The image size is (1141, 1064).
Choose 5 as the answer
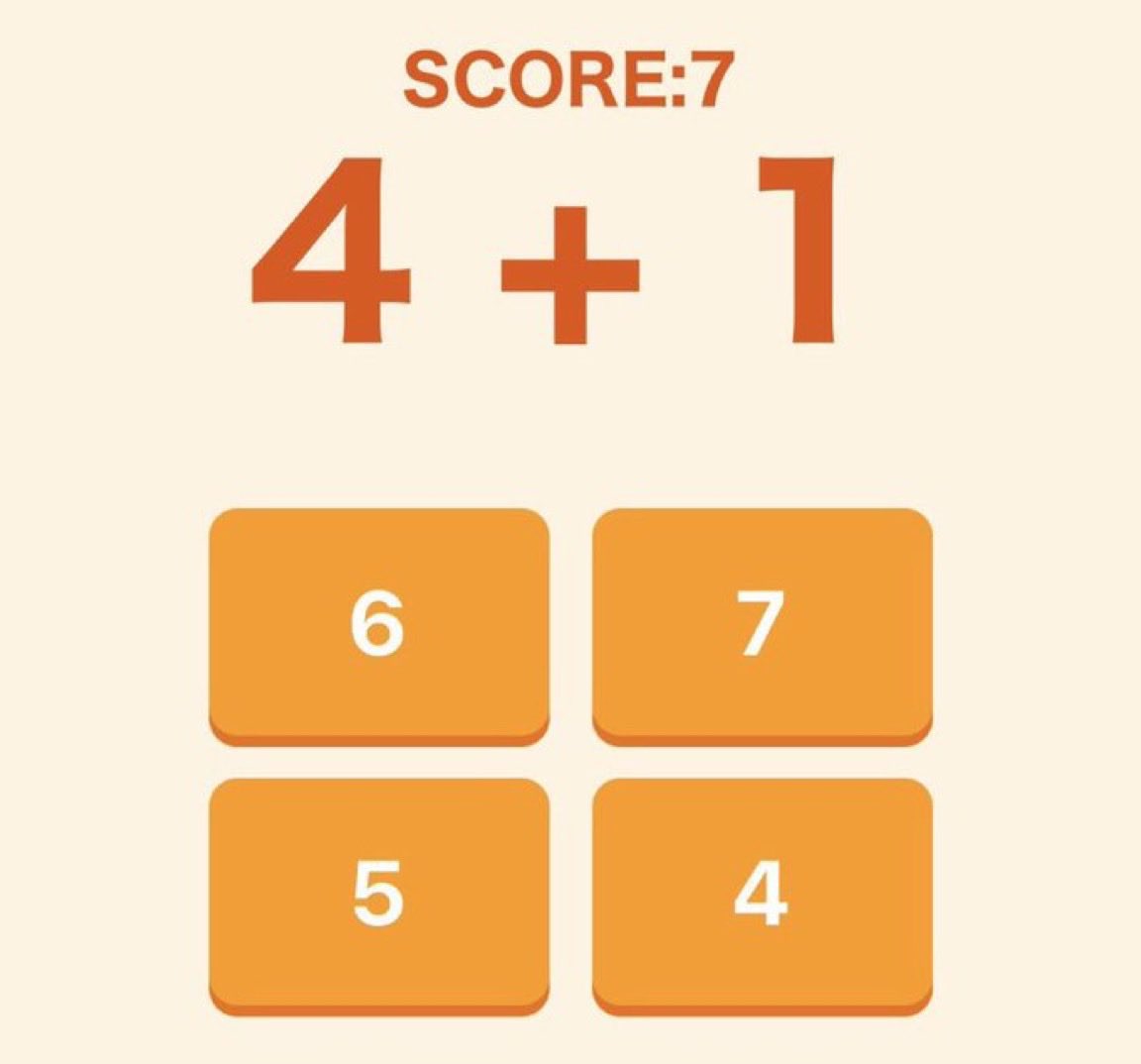point(378,894)
